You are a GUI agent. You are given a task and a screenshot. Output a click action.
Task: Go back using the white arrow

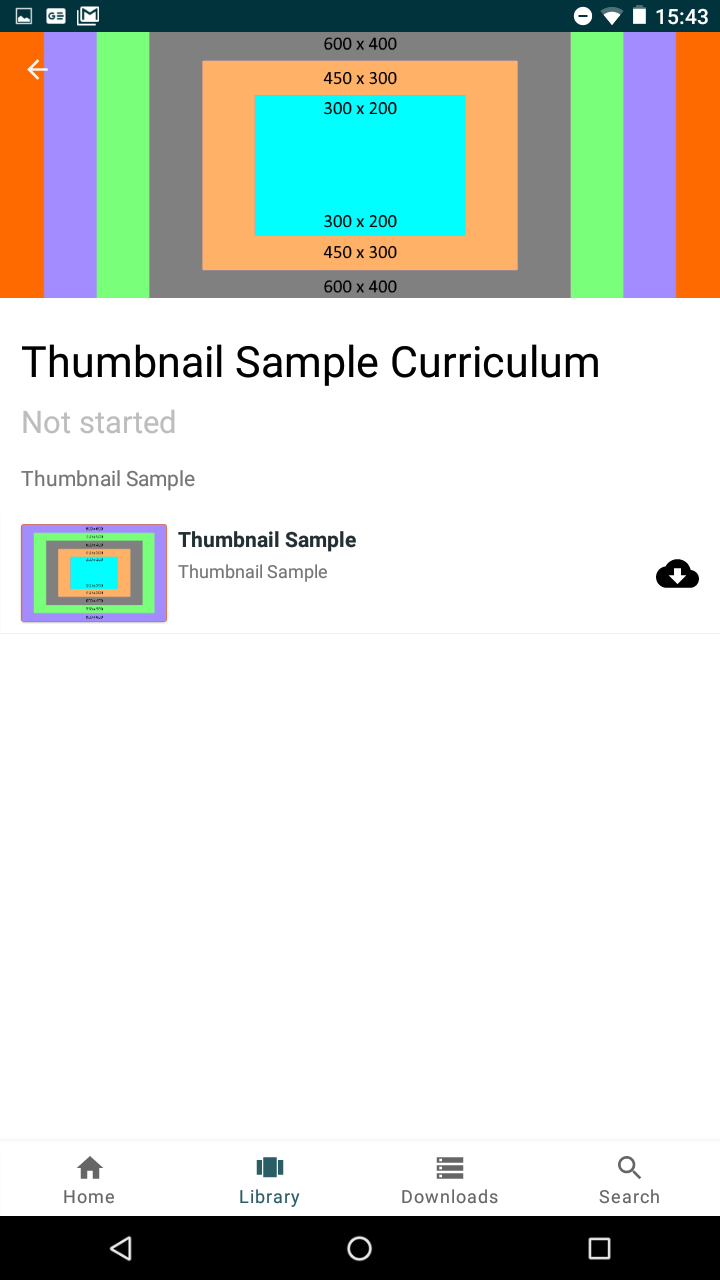coord(37,69)
